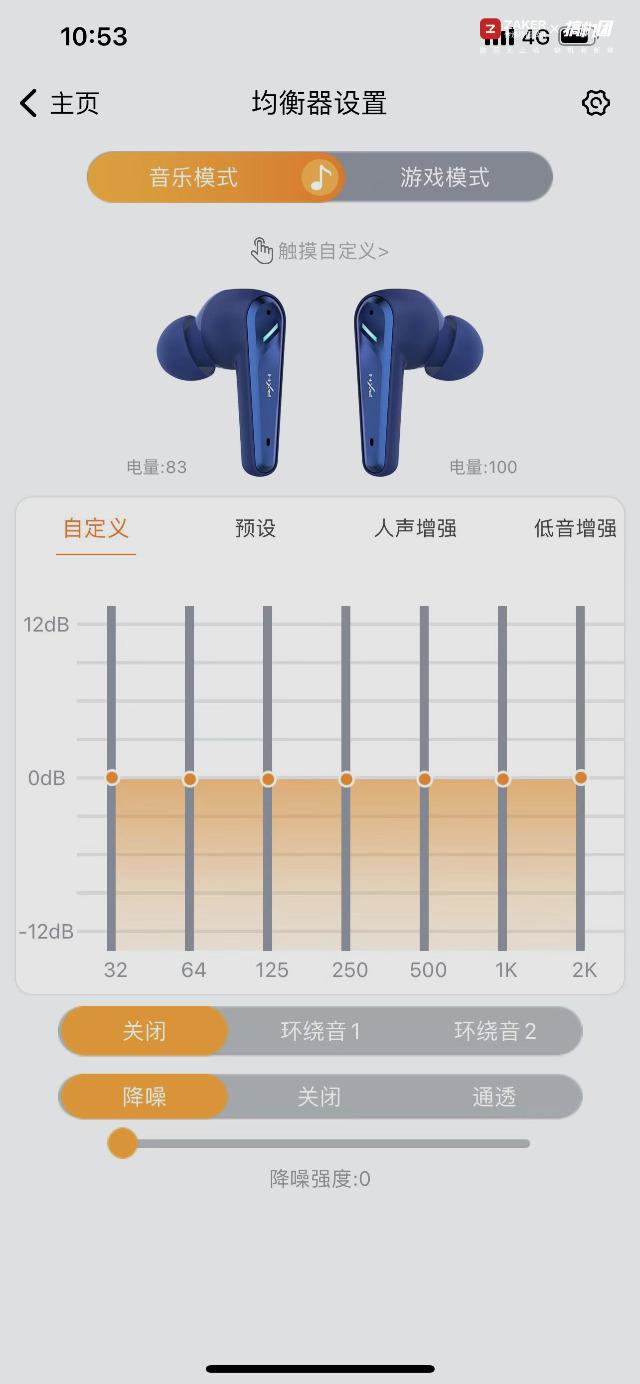Switch to the 预设 tab

(255, 528)
